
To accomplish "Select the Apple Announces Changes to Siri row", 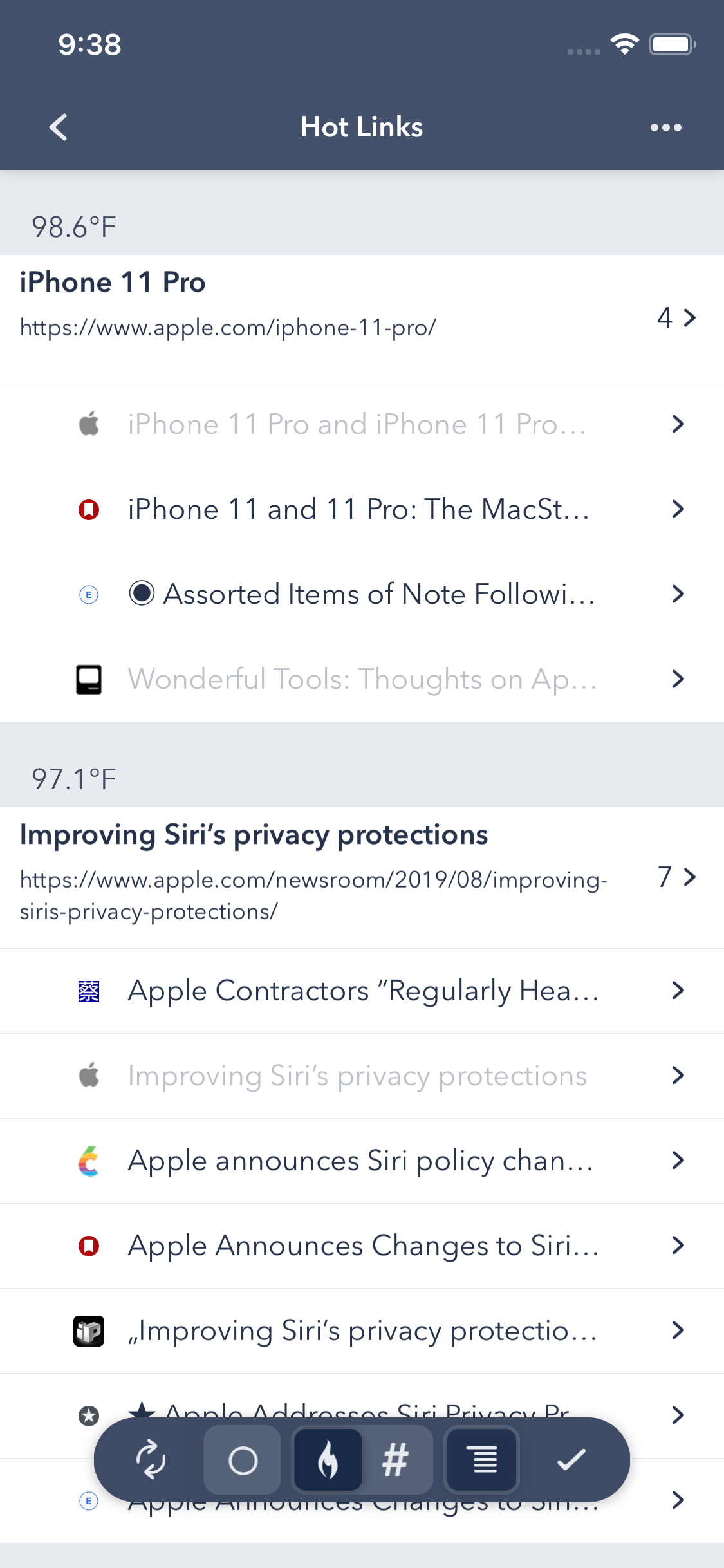I will pyautogui.click(x=360, y=1245).
